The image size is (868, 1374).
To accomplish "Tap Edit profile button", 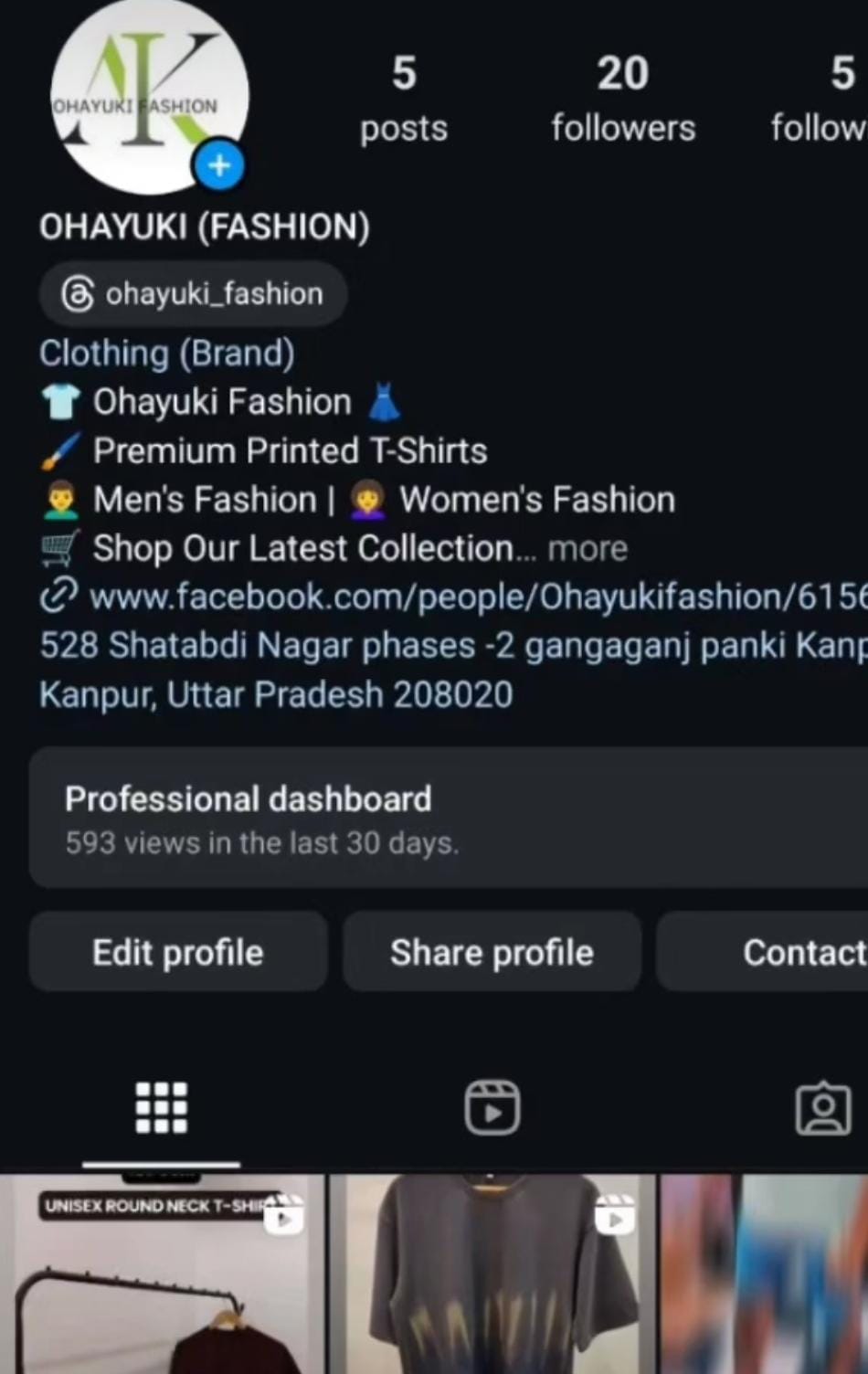I will coord(178,953).
